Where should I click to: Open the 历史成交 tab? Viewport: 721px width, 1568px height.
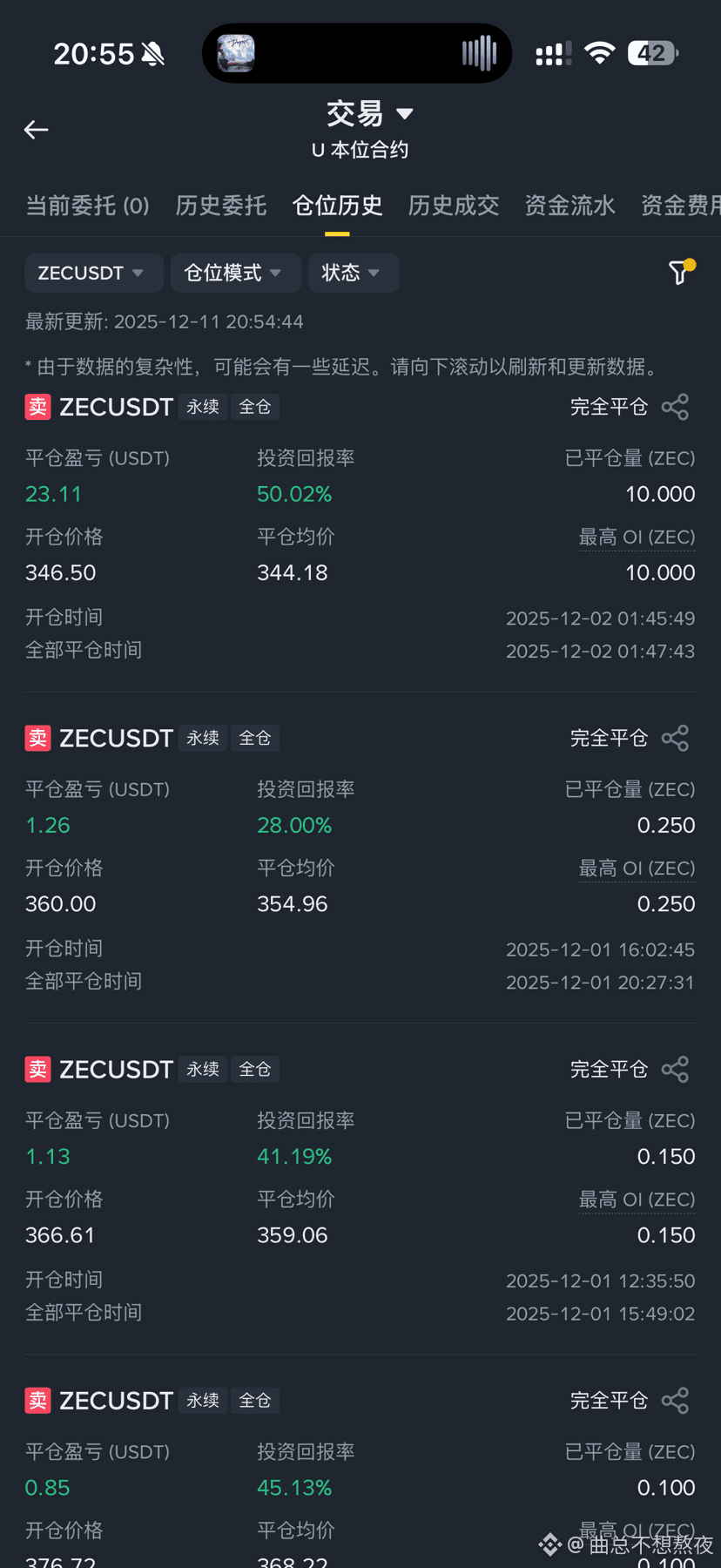[x=454, y=206]
